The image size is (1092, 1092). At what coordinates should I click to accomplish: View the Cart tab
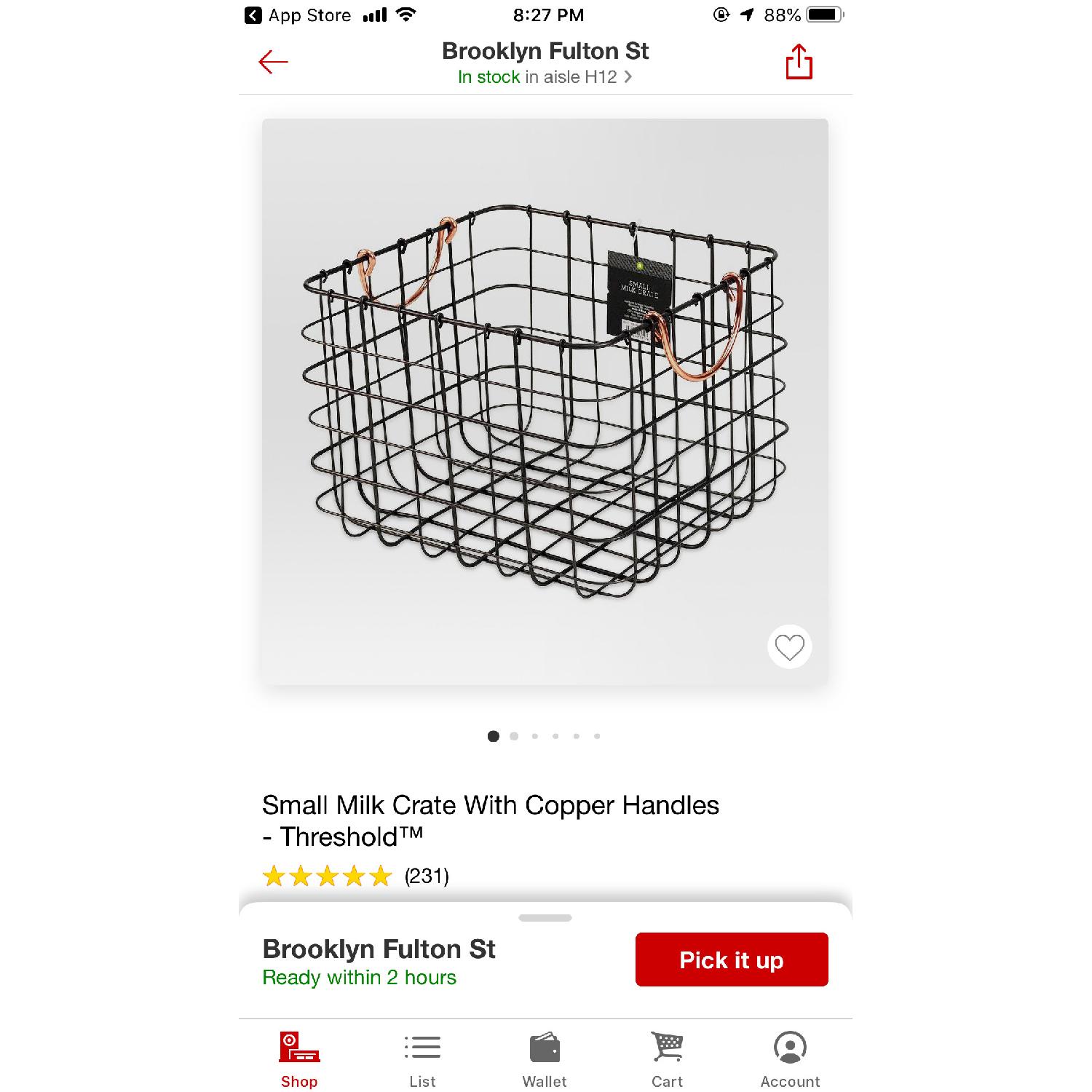tap(667, 1061)
